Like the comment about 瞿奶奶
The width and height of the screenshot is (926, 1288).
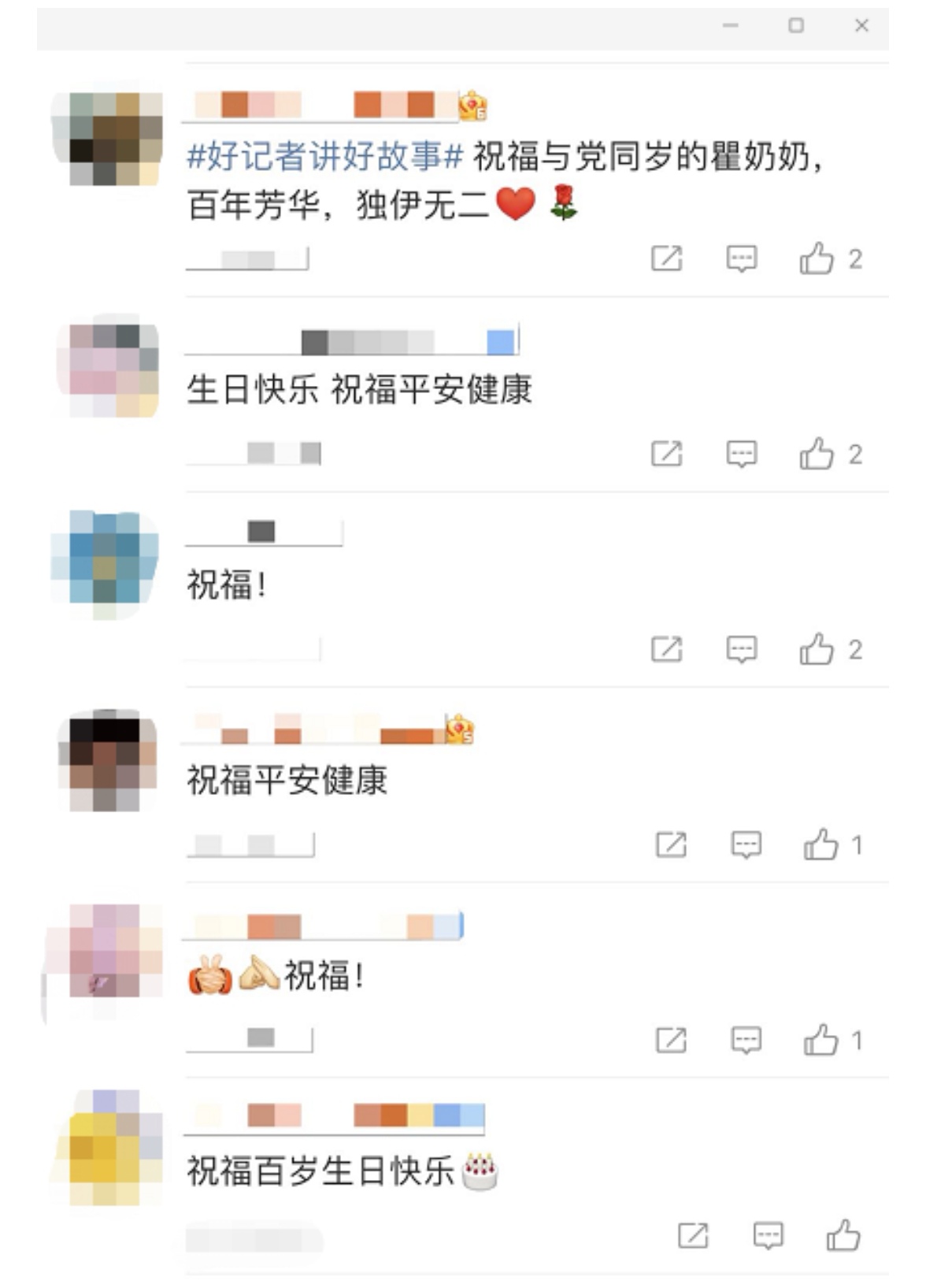click(817, 258)
